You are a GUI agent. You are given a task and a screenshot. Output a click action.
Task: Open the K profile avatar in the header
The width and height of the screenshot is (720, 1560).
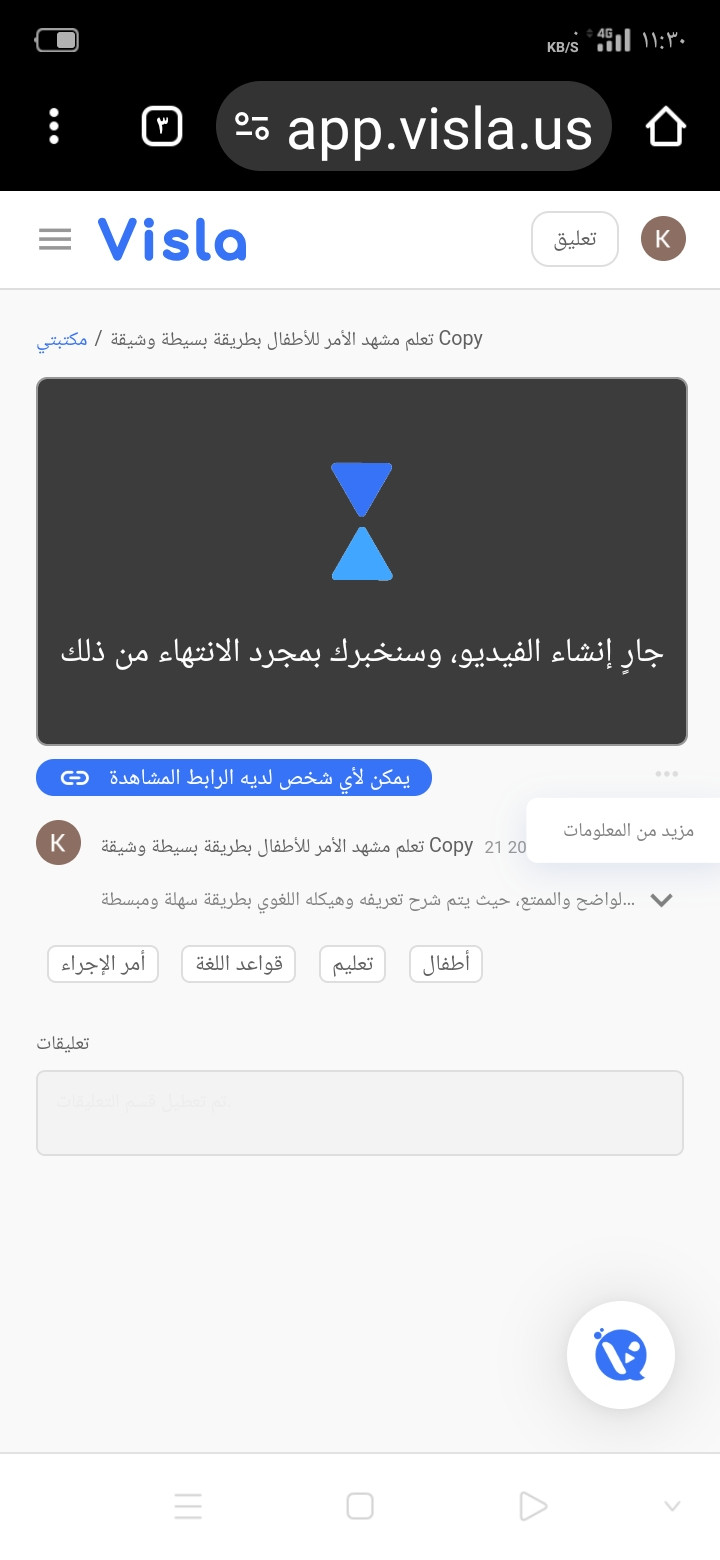(x=662, y=239)
